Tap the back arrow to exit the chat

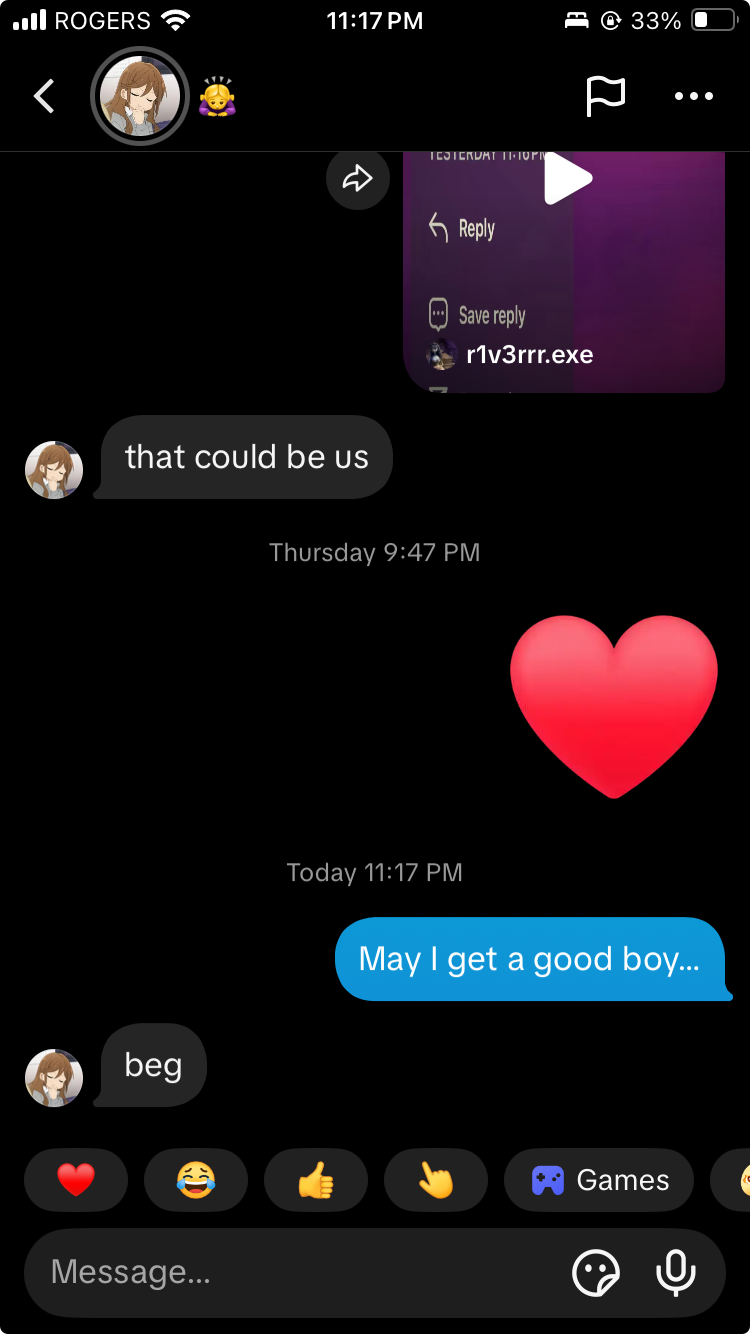click(x=42, y=96)
